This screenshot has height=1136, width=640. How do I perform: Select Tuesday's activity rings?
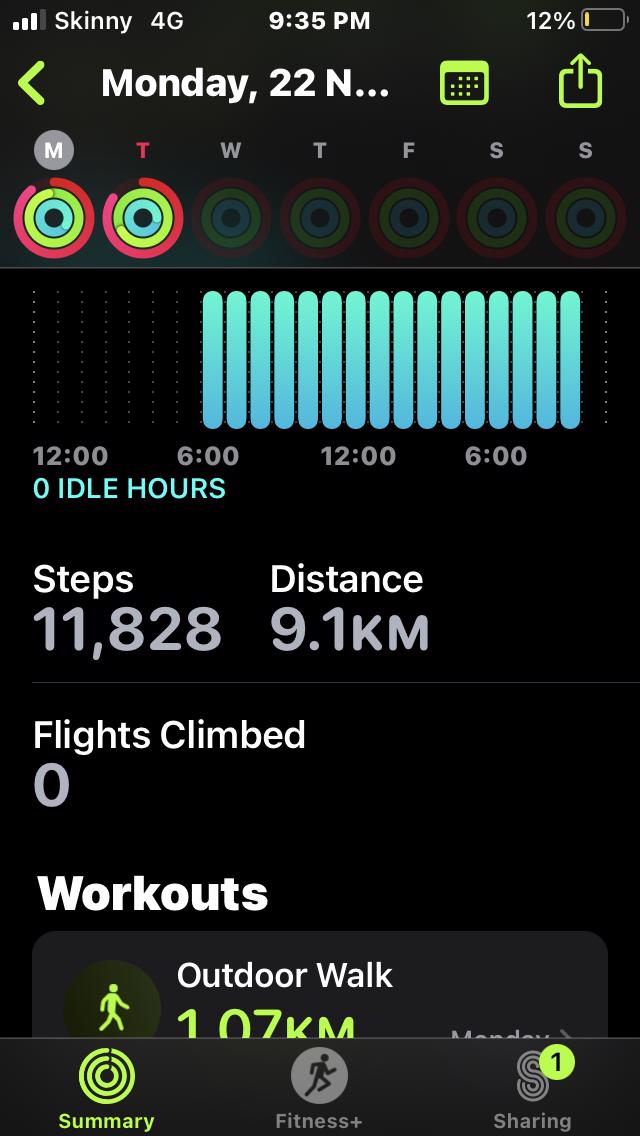pos(143,217)
